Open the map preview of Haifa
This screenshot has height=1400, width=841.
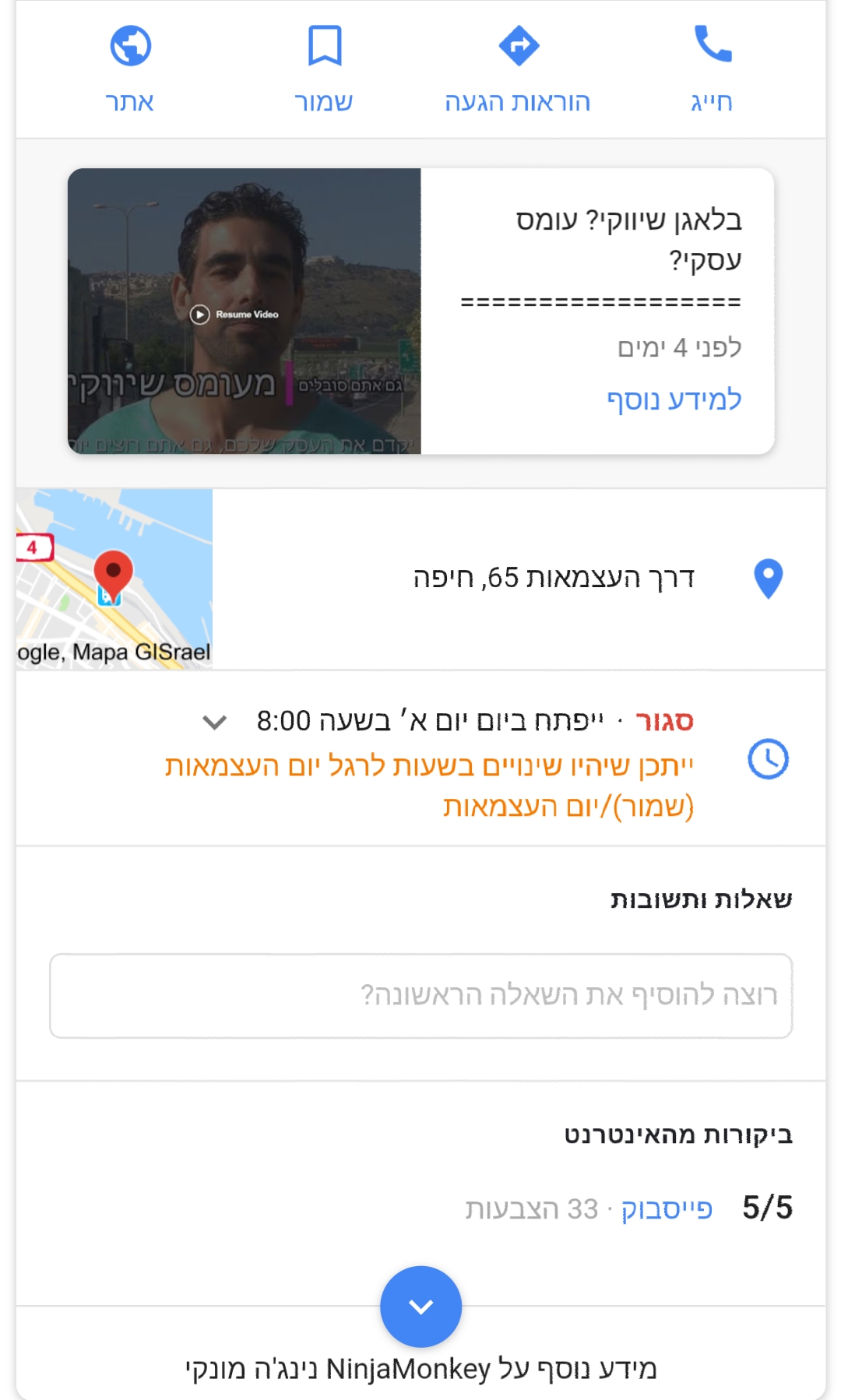coord(114,579)
